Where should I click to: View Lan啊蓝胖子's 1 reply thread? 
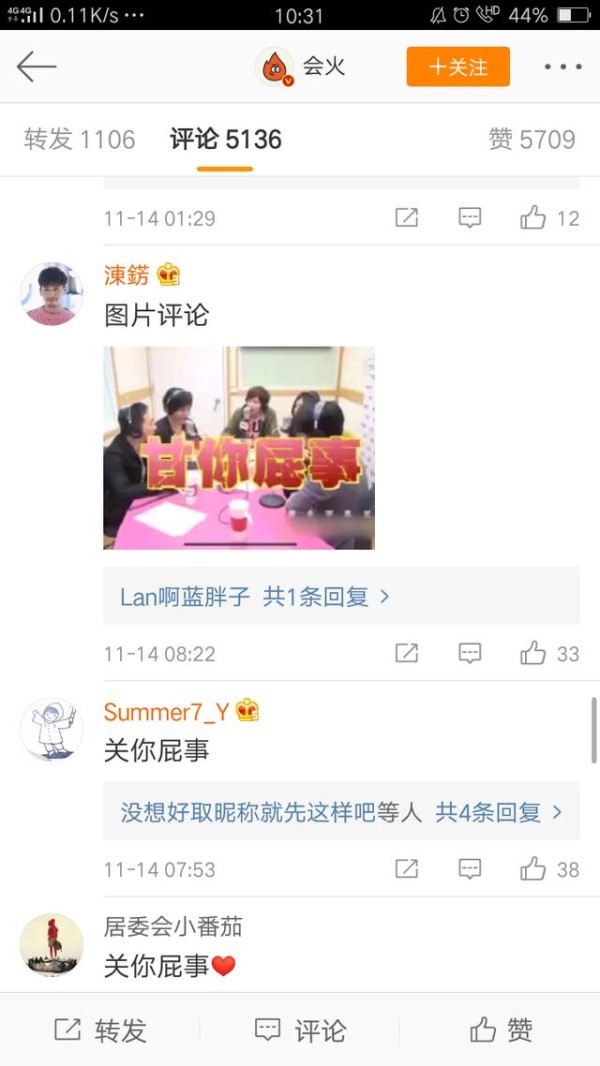coord(255,597)
